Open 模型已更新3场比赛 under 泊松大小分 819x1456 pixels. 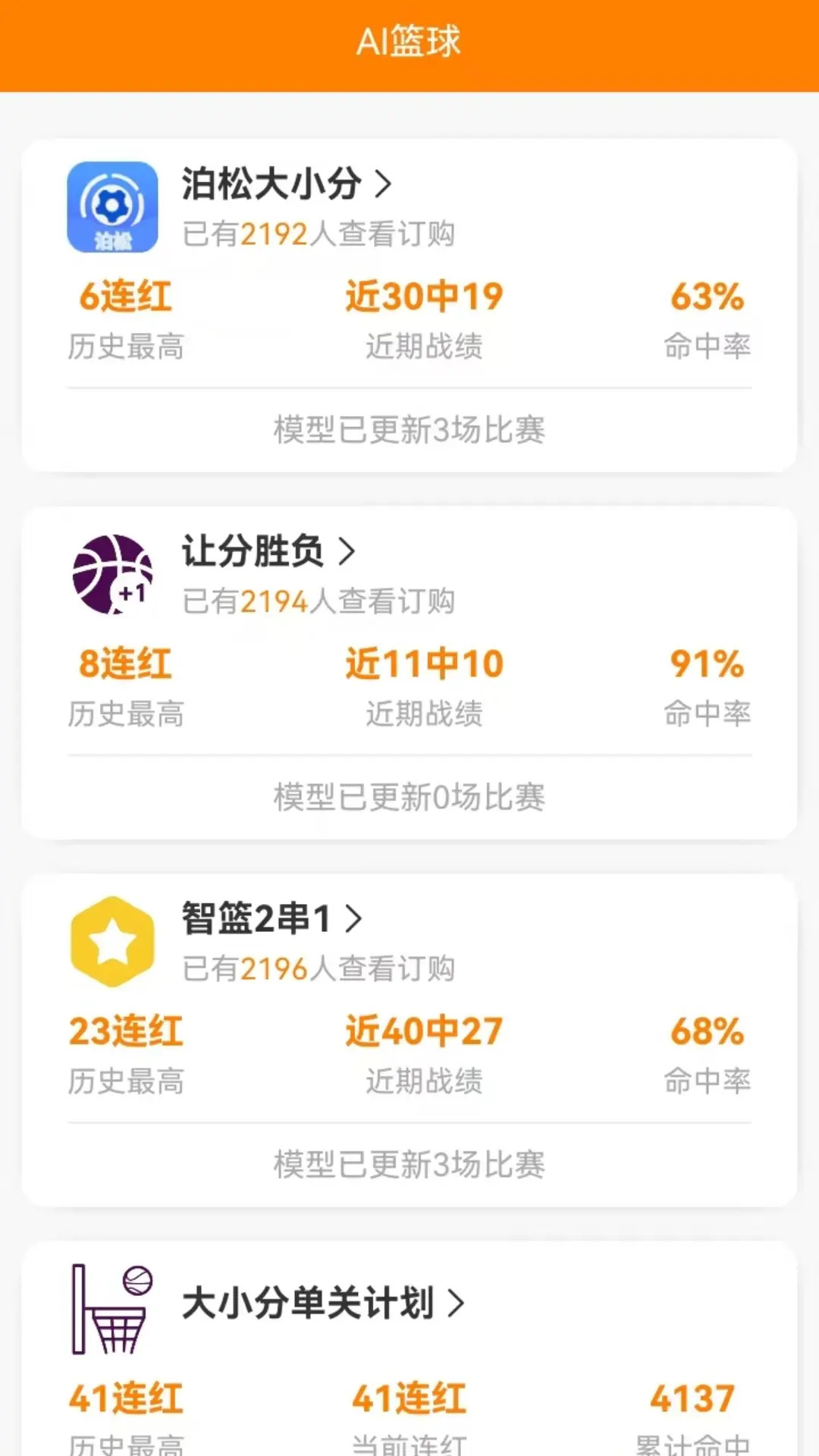(x=409, y=431)
